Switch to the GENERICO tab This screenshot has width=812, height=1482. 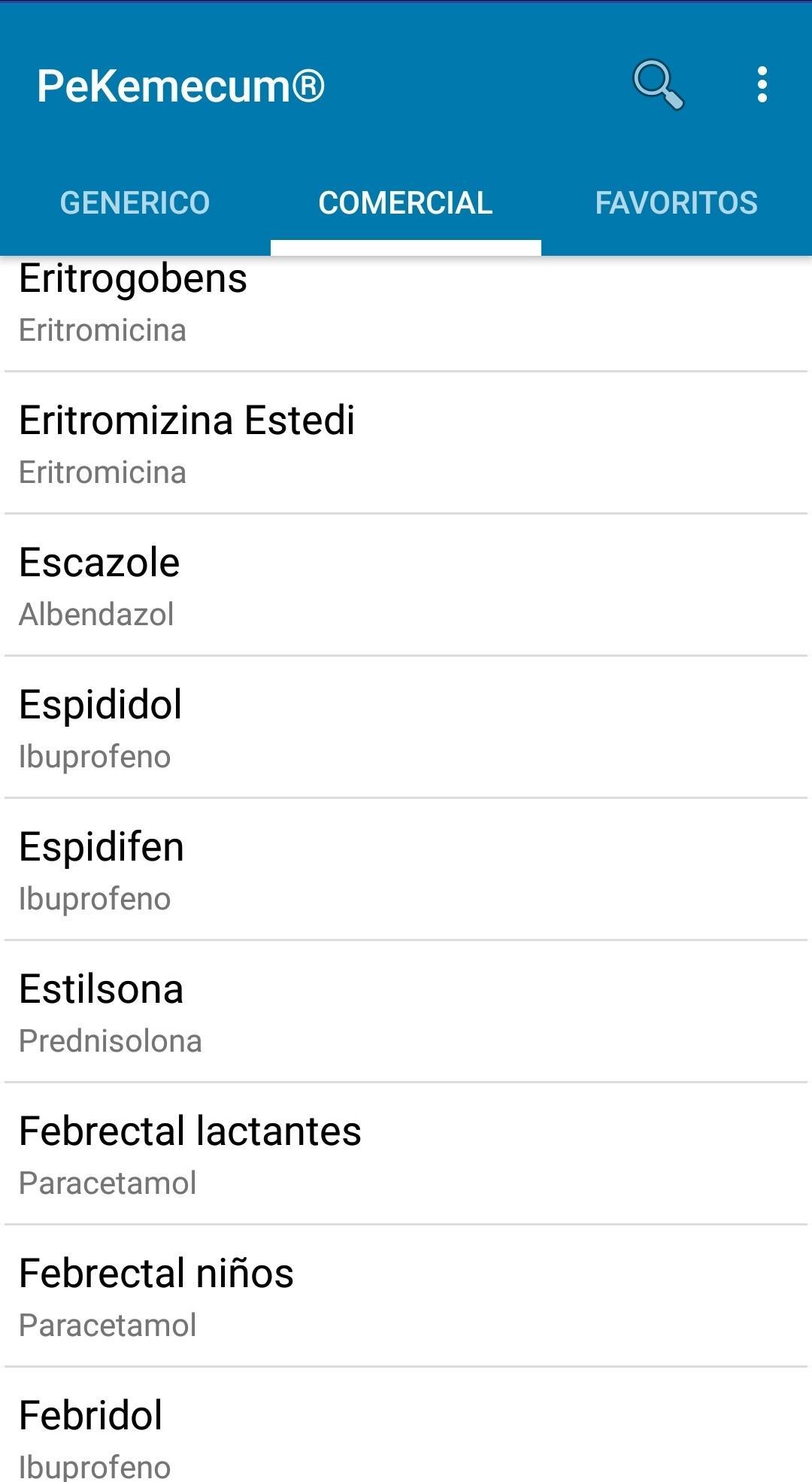coord(135,203)
